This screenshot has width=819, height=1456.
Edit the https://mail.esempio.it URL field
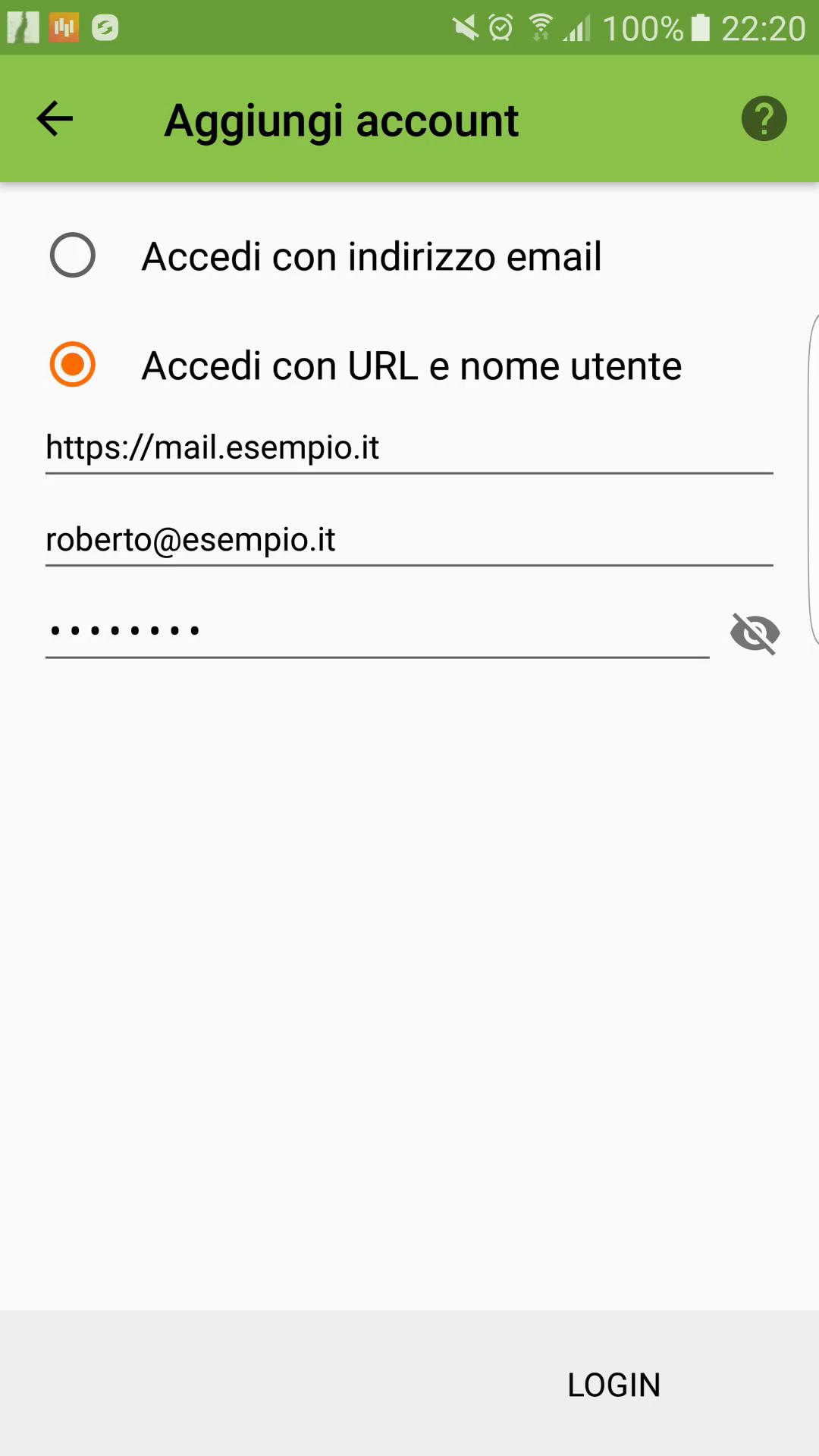pos(409,447)
